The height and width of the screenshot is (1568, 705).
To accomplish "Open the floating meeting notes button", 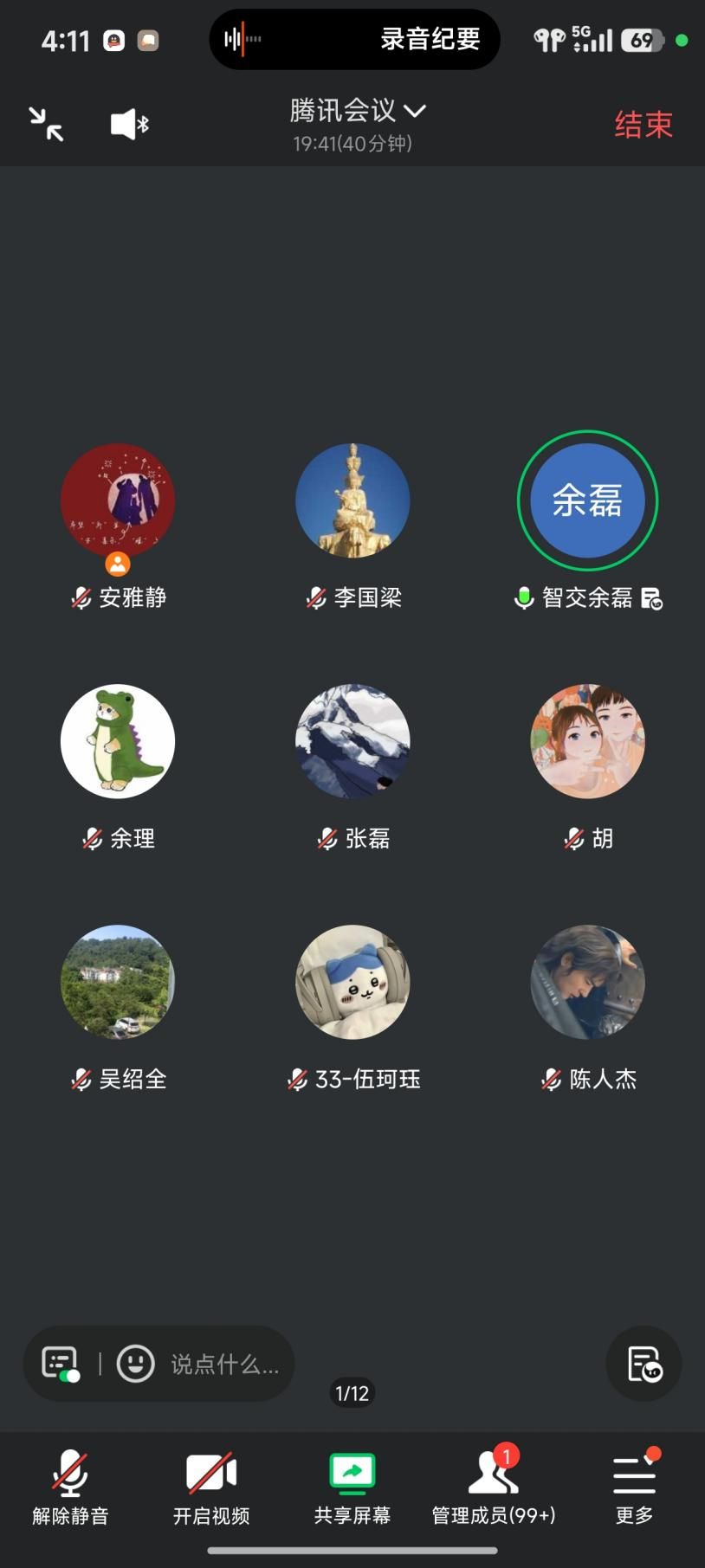I will (644, 1364).
